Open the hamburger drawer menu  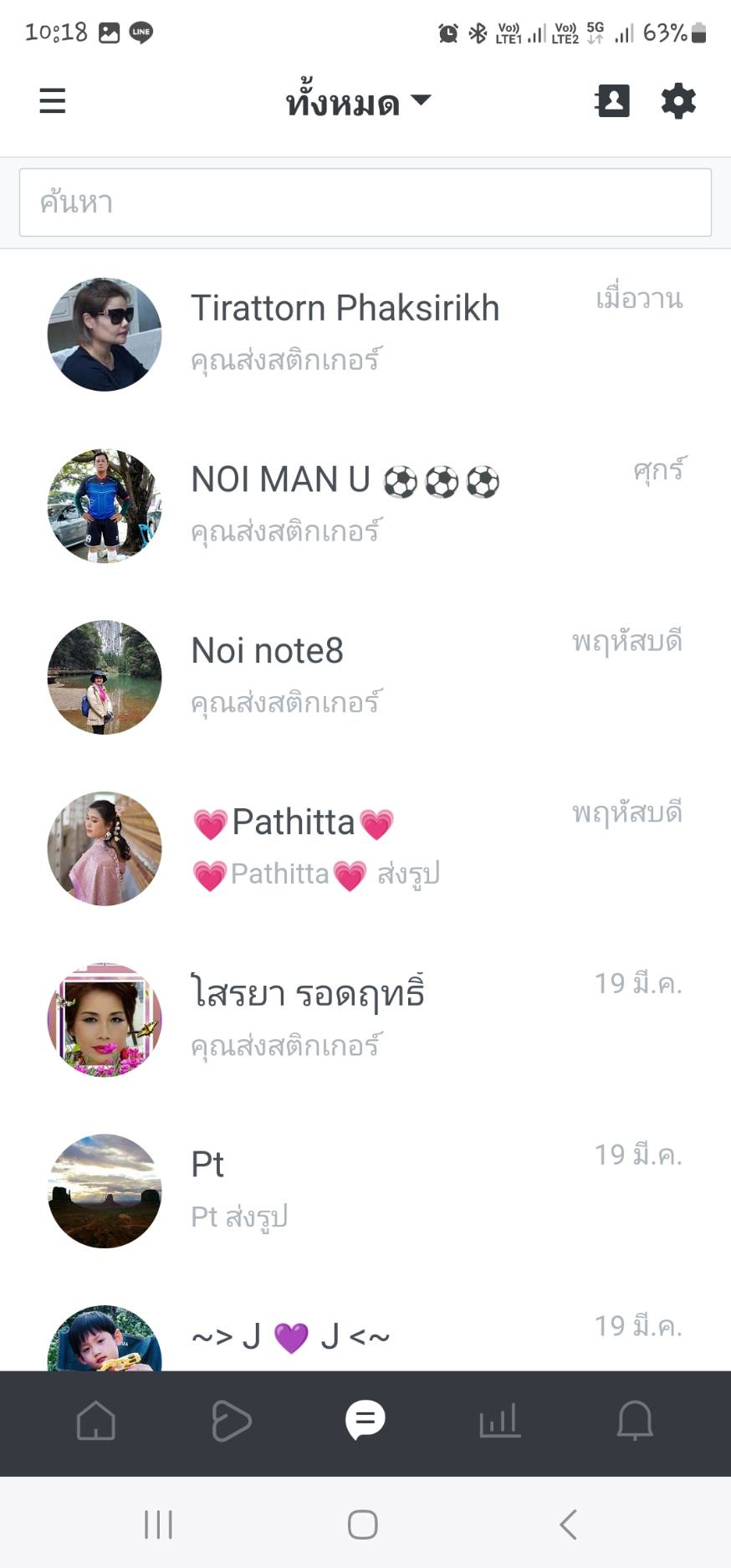point(52,101)
